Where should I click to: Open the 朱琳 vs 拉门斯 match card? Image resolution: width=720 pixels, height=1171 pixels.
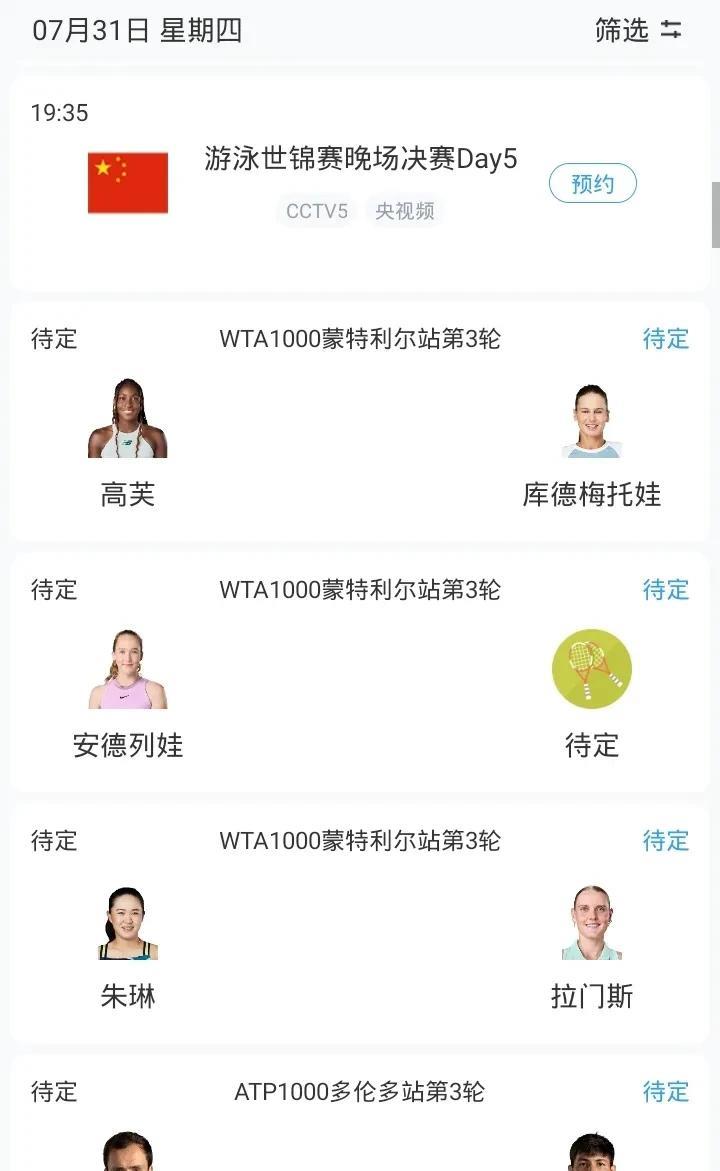360,924
